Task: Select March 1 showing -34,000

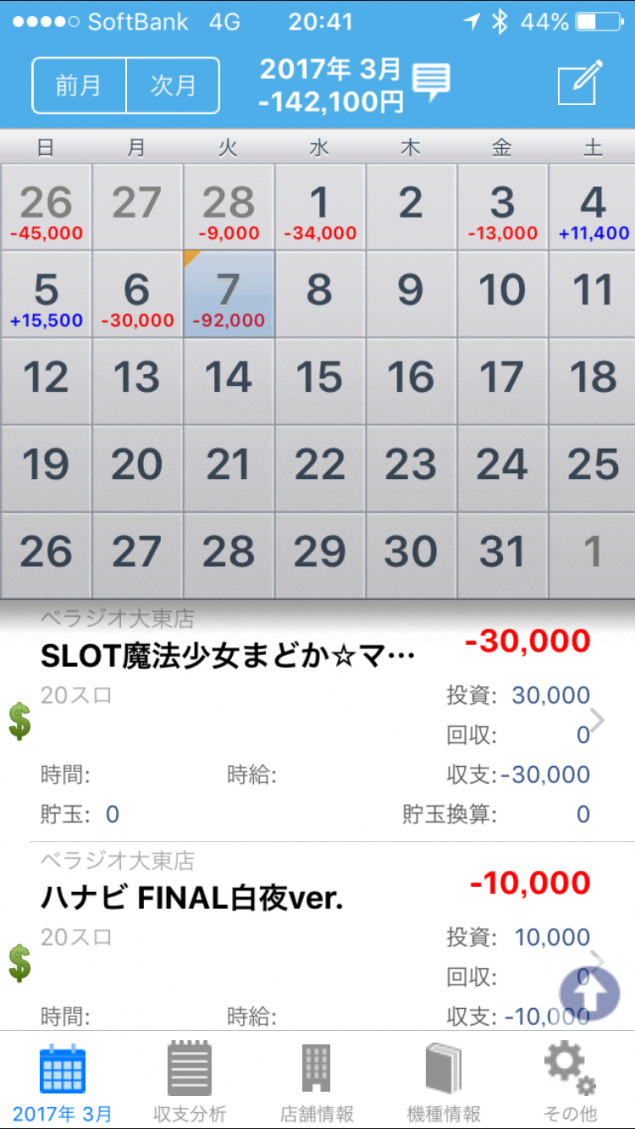Action: [319, 208]
